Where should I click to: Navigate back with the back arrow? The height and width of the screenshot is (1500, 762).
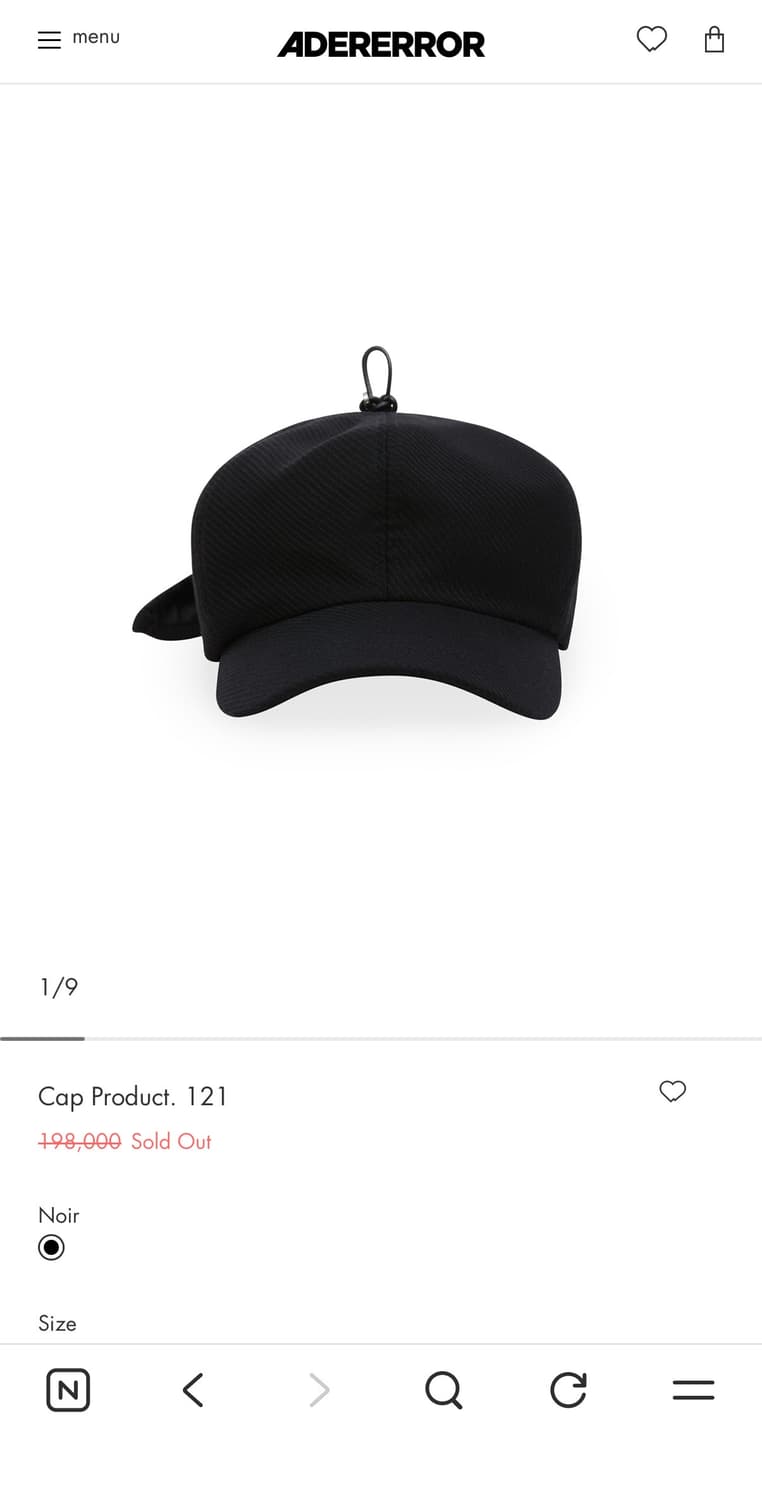[193, 1389]
